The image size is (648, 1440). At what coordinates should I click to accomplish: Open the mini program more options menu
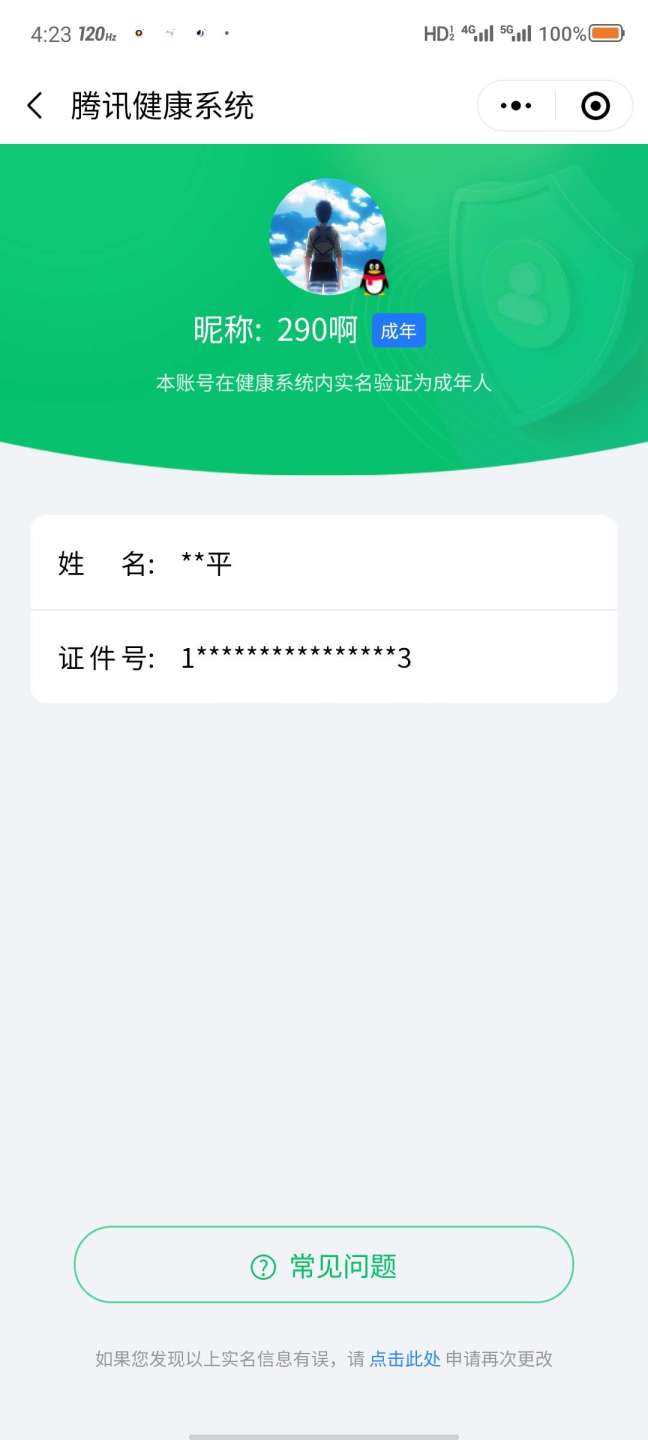(516, 106)
